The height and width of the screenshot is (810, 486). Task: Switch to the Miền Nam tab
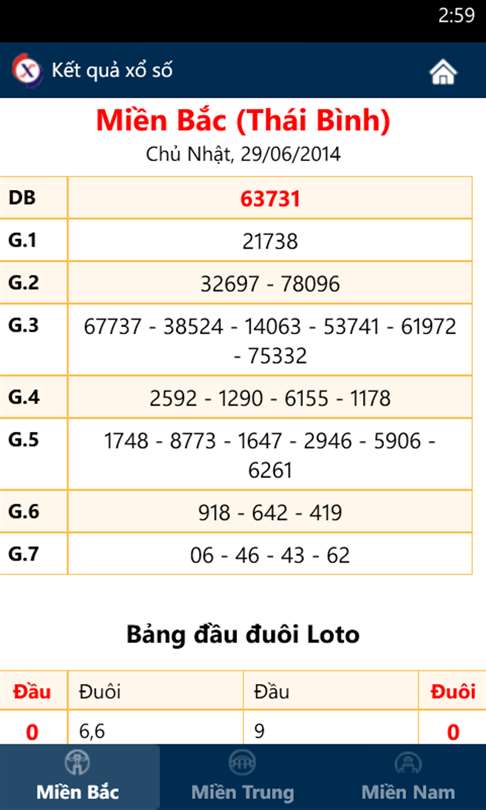point(407,777)
